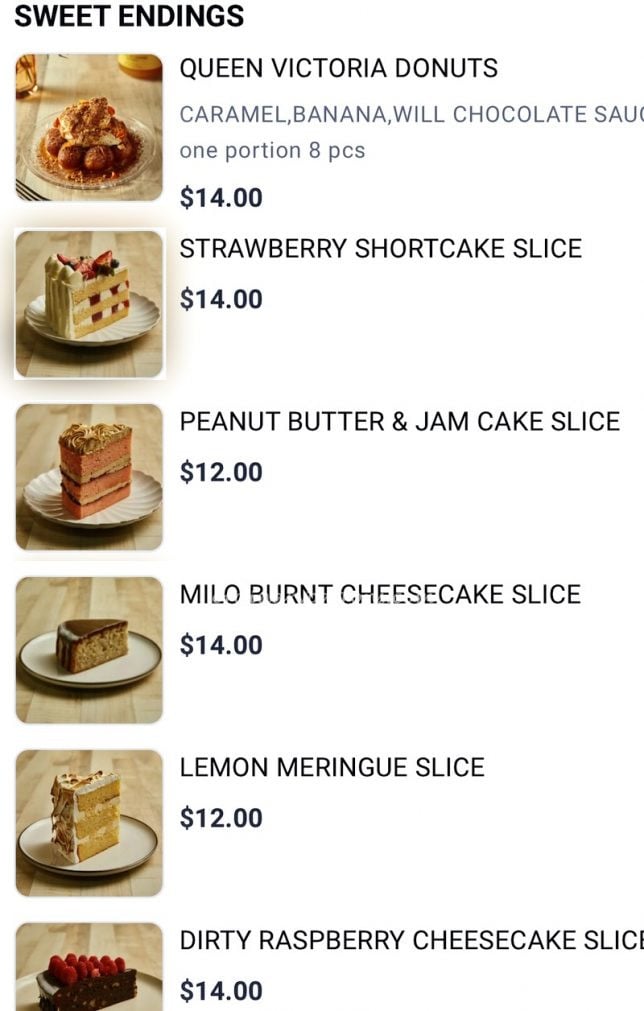Choose the Peanut Butter & Jam Cake Slice

tap(399, 422)
